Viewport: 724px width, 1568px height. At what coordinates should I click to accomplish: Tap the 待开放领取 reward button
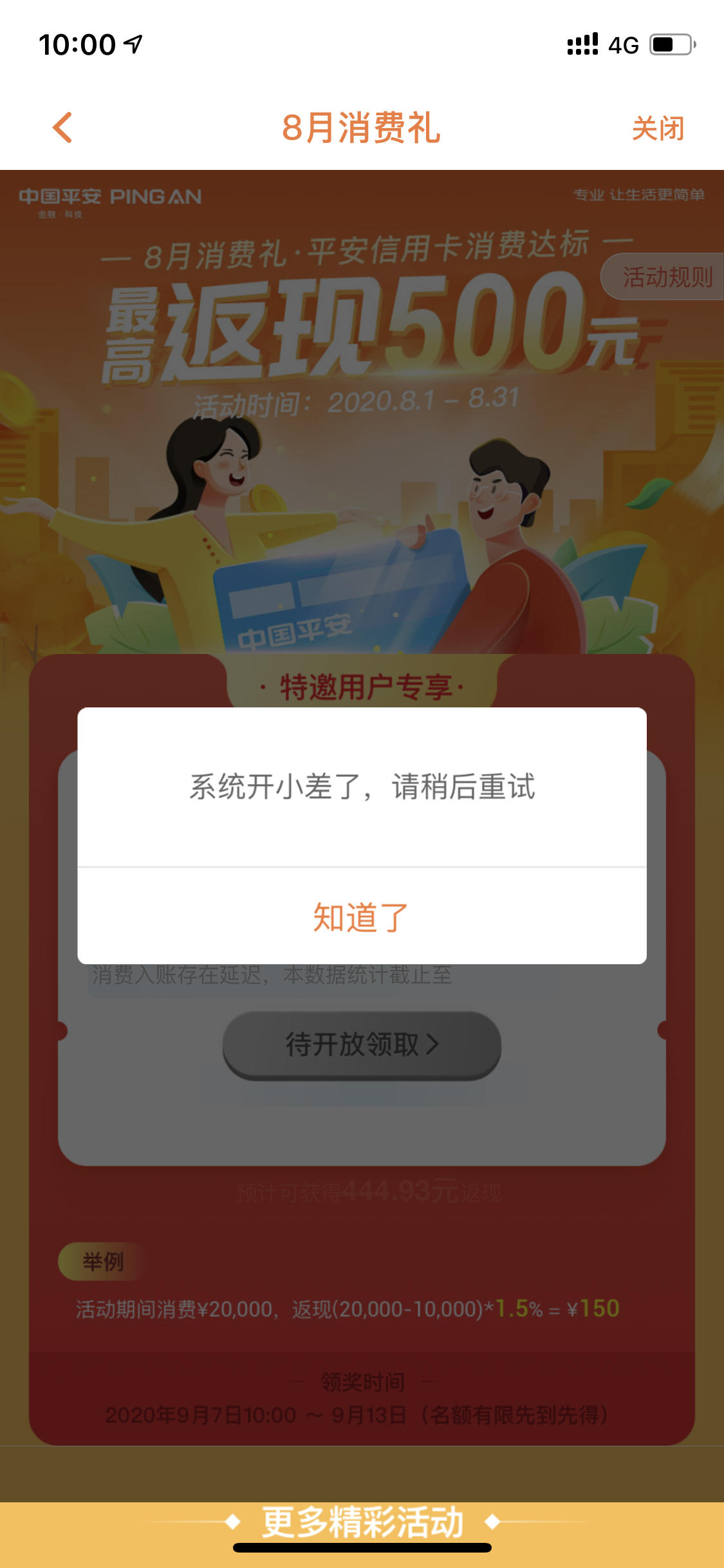point(362,1044)
